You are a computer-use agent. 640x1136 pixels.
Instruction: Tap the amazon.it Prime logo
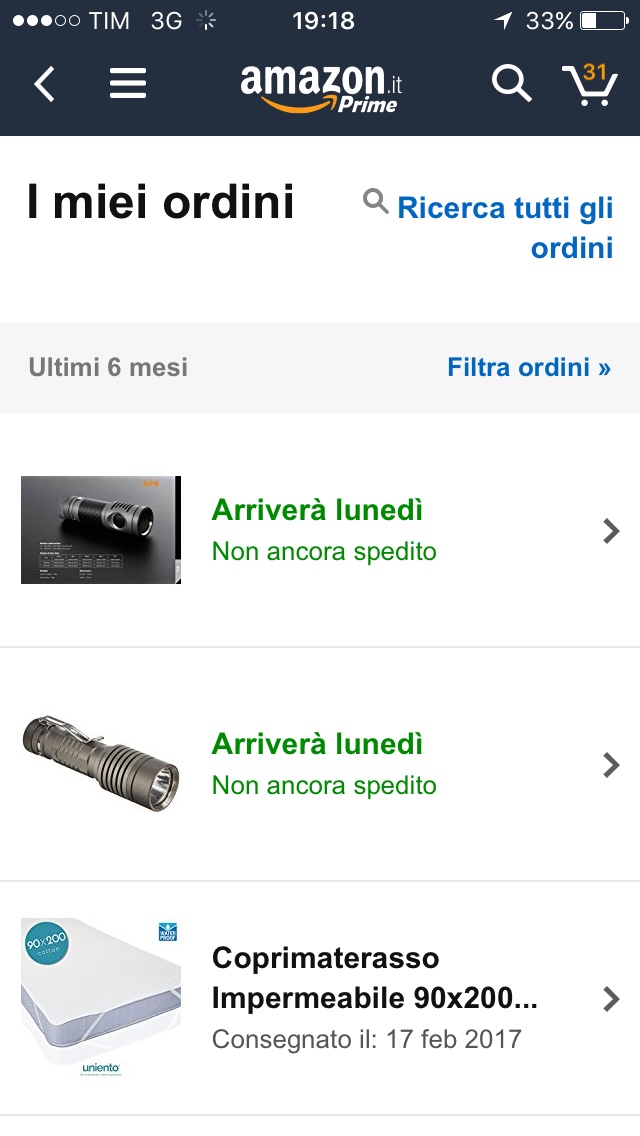321,88
